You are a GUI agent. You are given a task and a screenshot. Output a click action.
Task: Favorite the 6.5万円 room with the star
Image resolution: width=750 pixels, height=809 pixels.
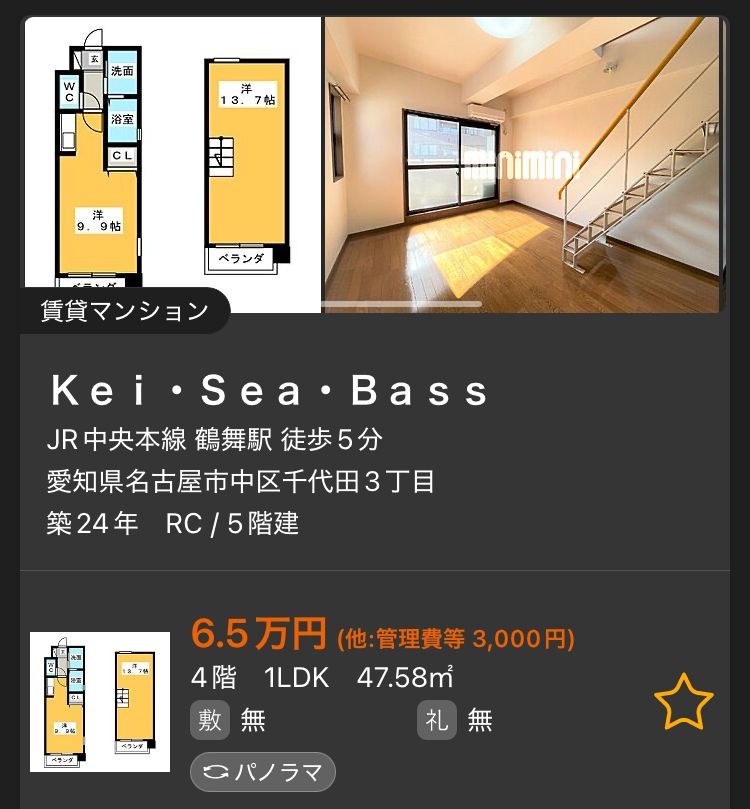(683, 702)
